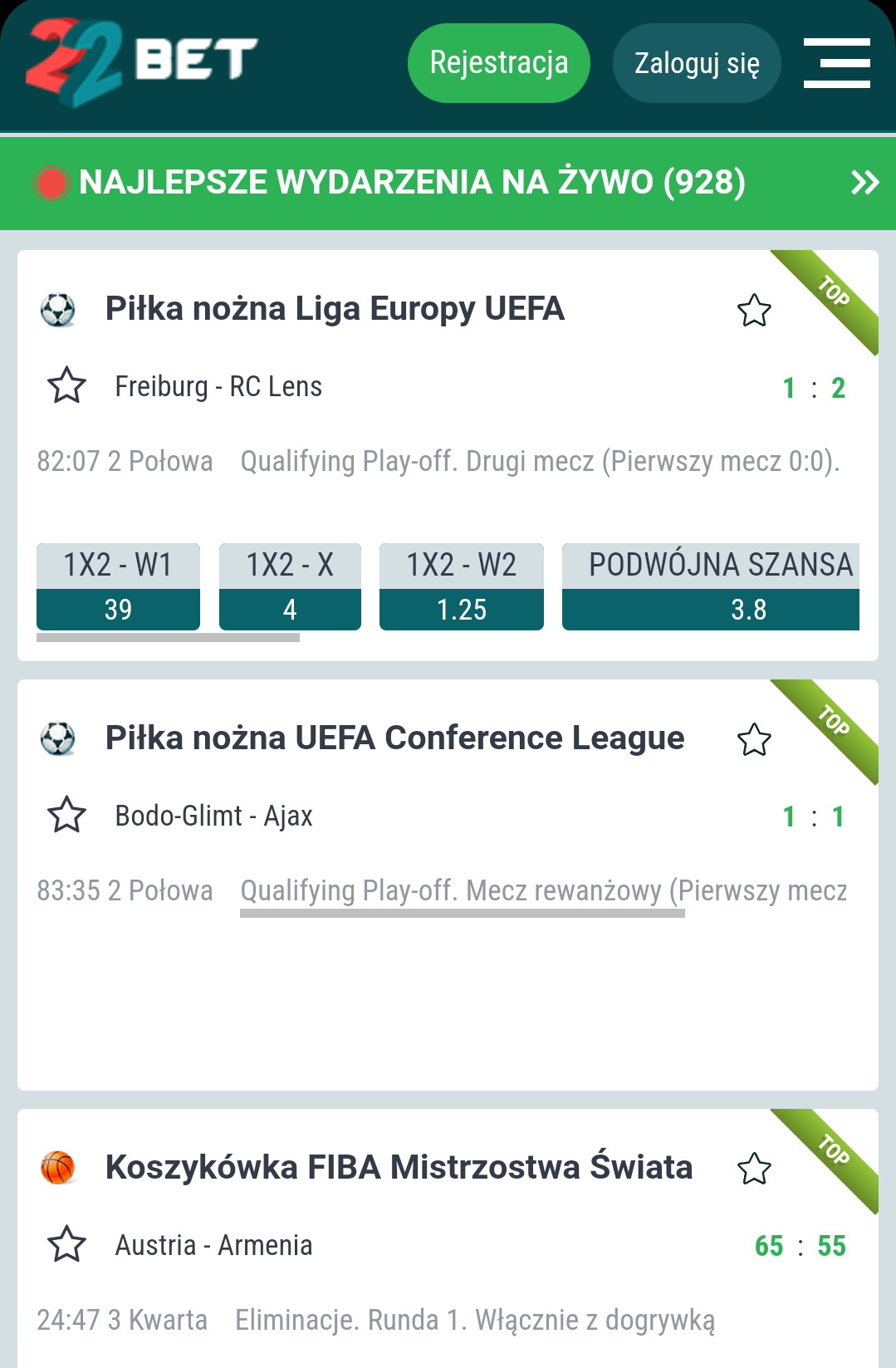The image size is (896, 1368).
Task: Click the 22BET logo
Action: 137,58
